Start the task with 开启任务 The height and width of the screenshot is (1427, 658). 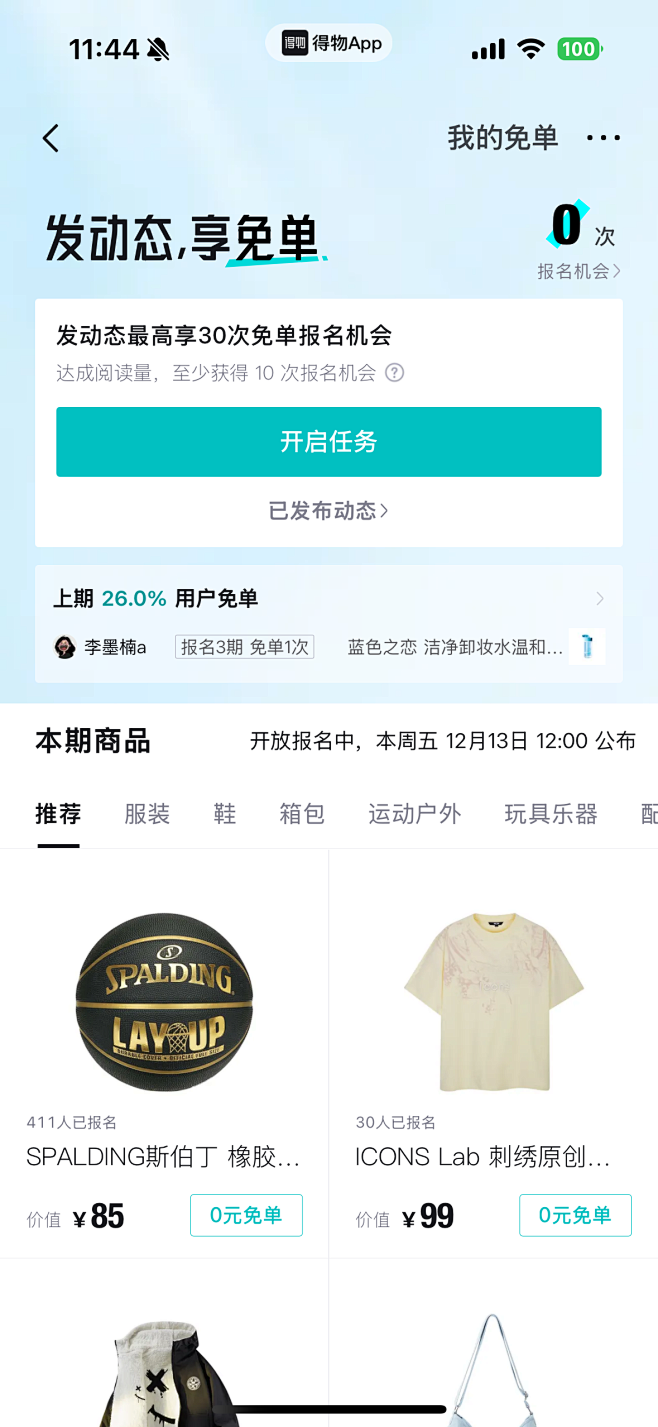tap(328, 442)
